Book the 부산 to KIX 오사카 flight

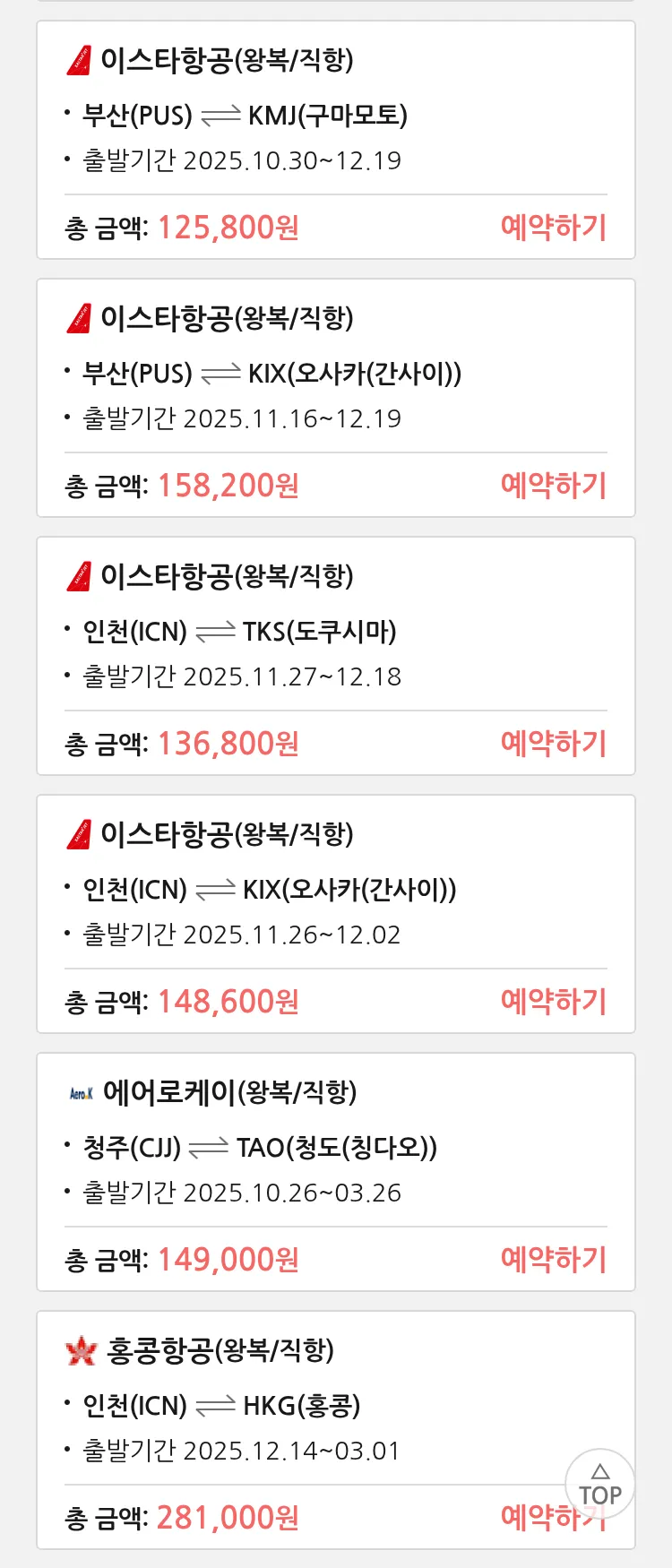(x=553, y=486)
